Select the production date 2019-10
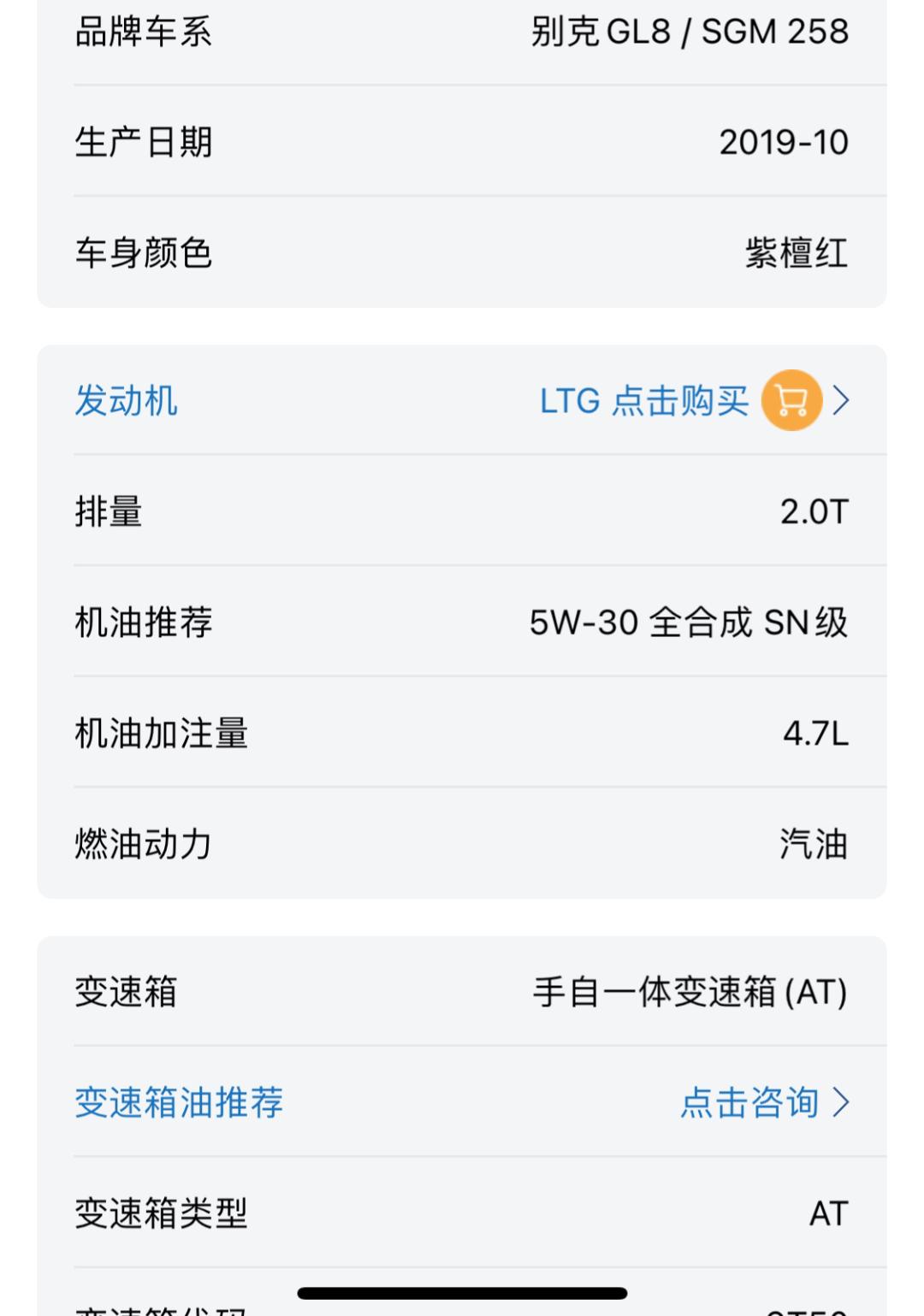Screen dimensions: 924x1316 click(784, 143)
